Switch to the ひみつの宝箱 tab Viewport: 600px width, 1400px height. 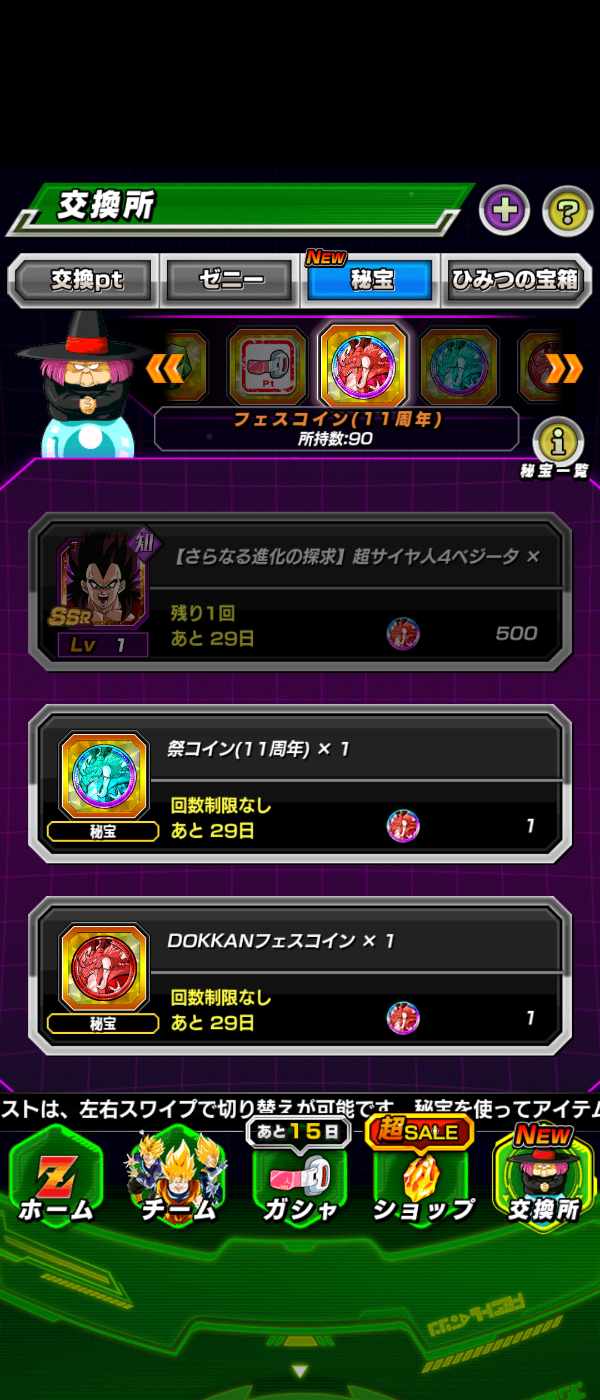pyautogui.click(x=516, y=281)
